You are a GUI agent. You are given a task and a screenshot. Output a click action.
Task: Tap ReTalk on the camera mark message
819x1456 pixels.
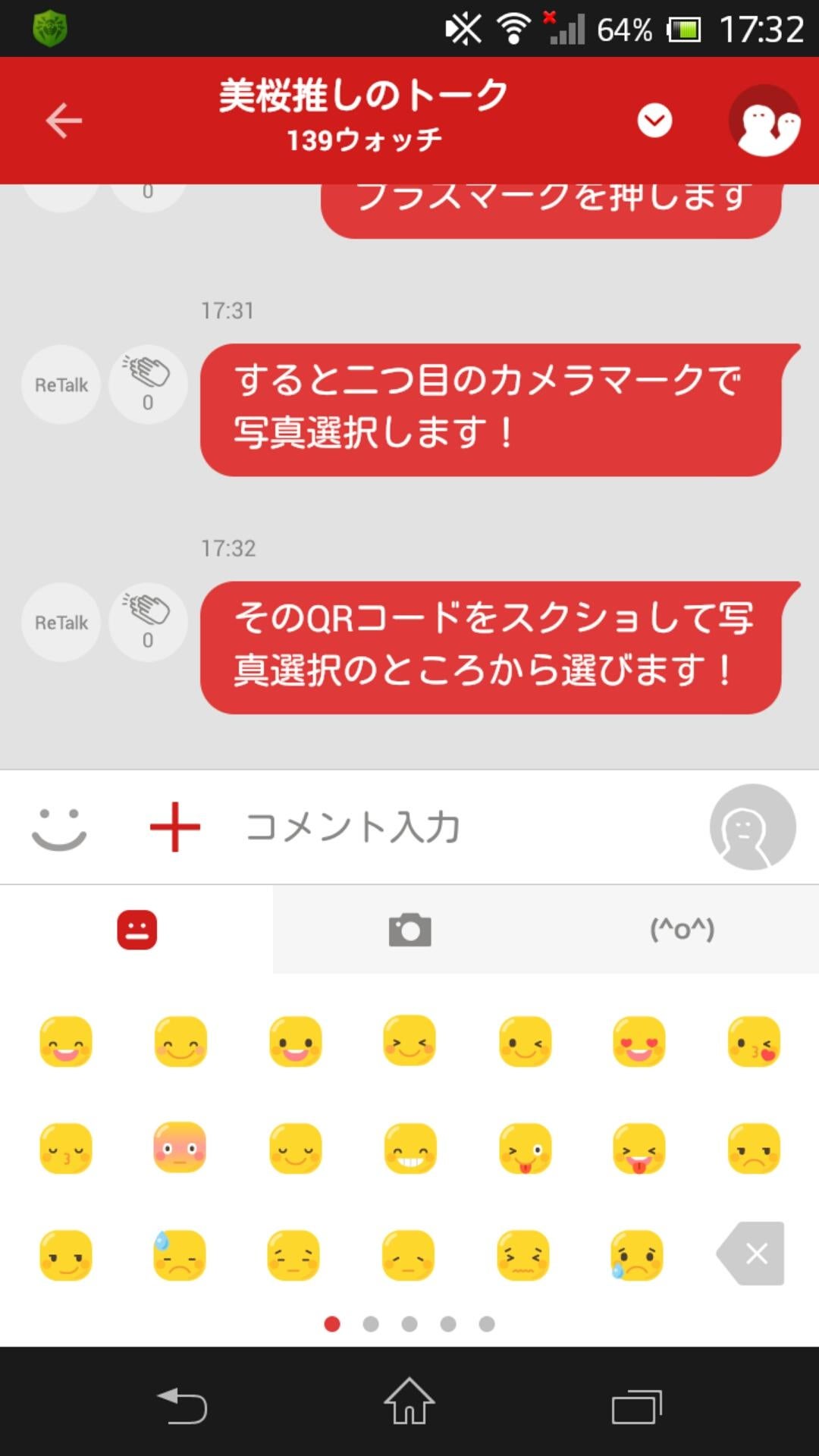pyautogui.click(x=59, y=384)
